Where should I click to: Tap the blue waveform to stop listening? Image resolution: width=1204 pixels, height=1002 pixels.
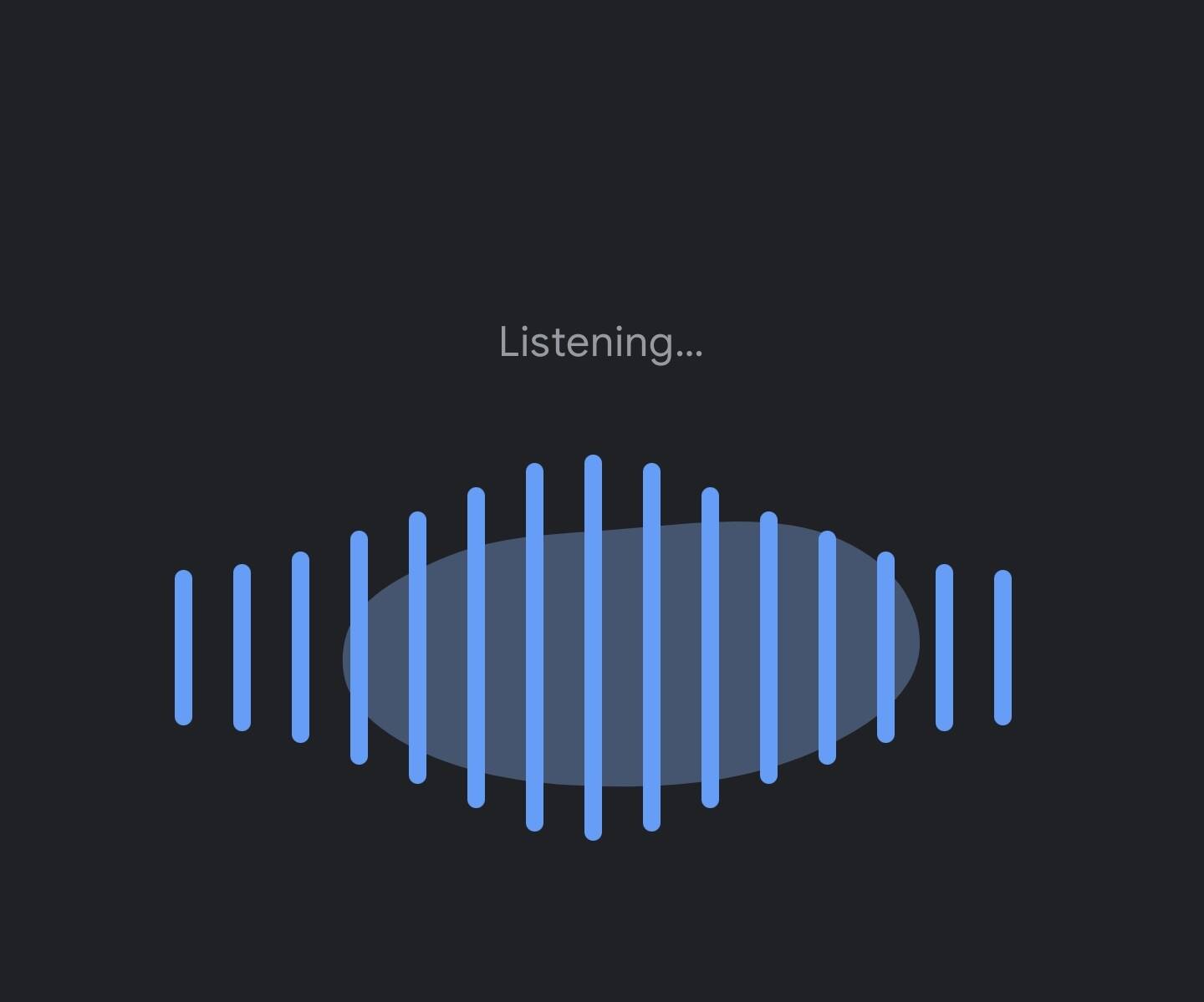[593, 648]
